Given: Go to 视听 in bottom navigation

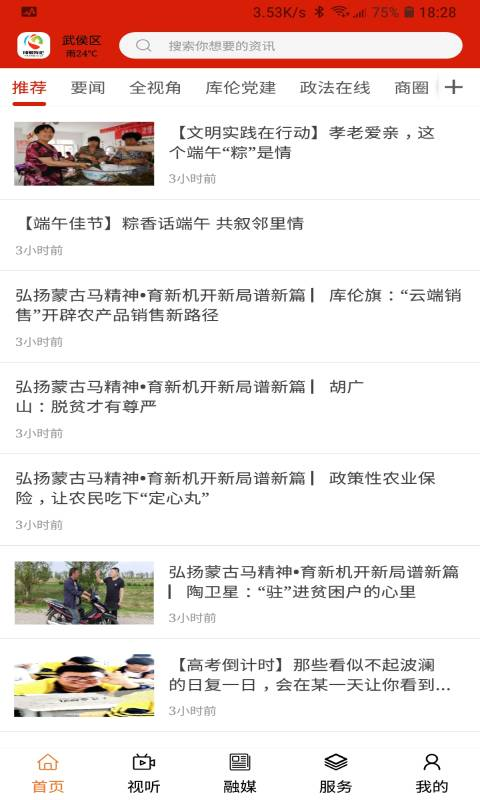Looking at the screenshot, I should click(x=144, y=773).
